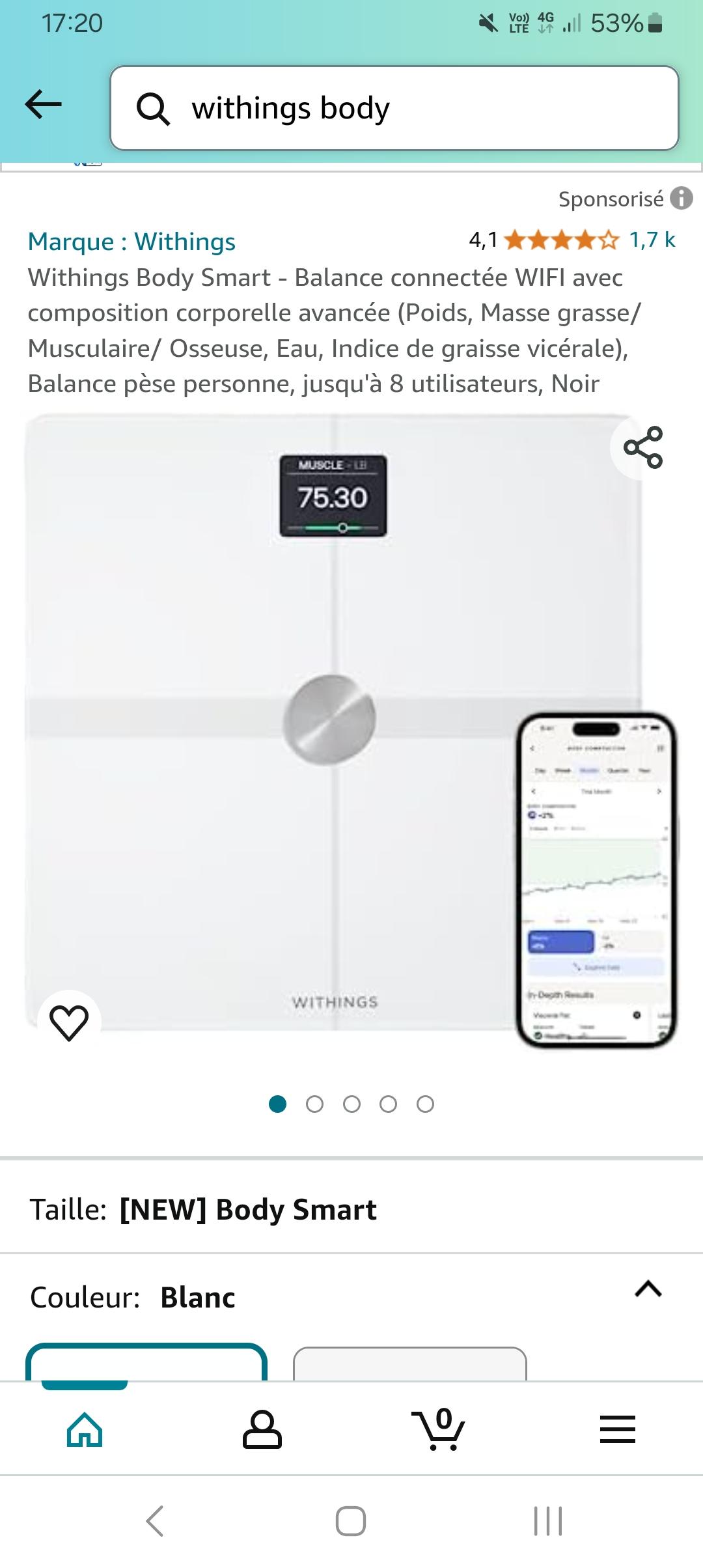Open the account profile tab

click(x=262, y=1430)
